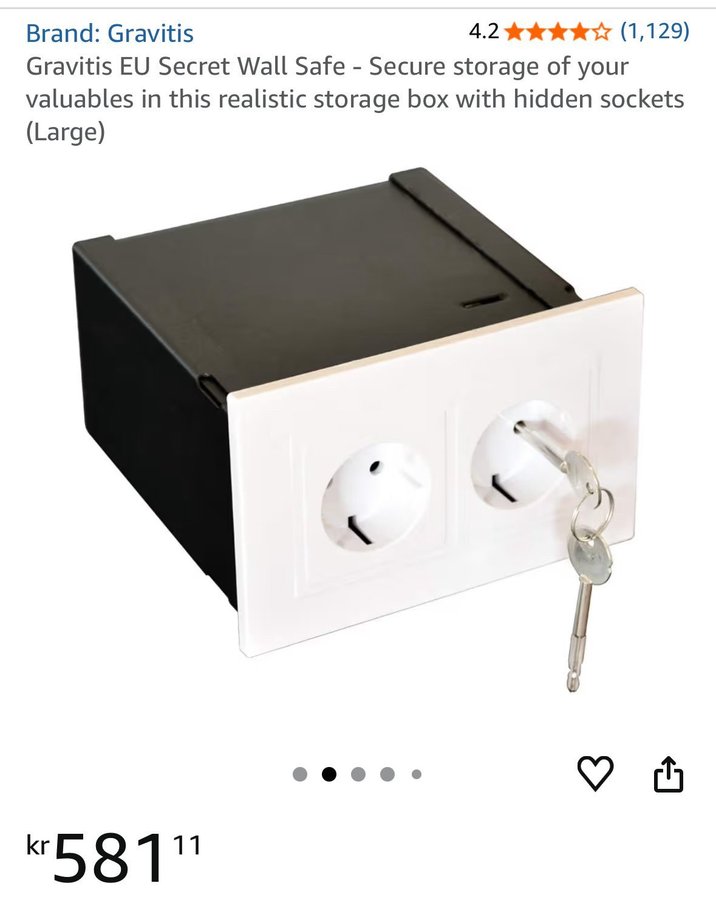The height and width of the screenshot is (900, 716).
Task: Share this product listing
Action: (668, 773)
